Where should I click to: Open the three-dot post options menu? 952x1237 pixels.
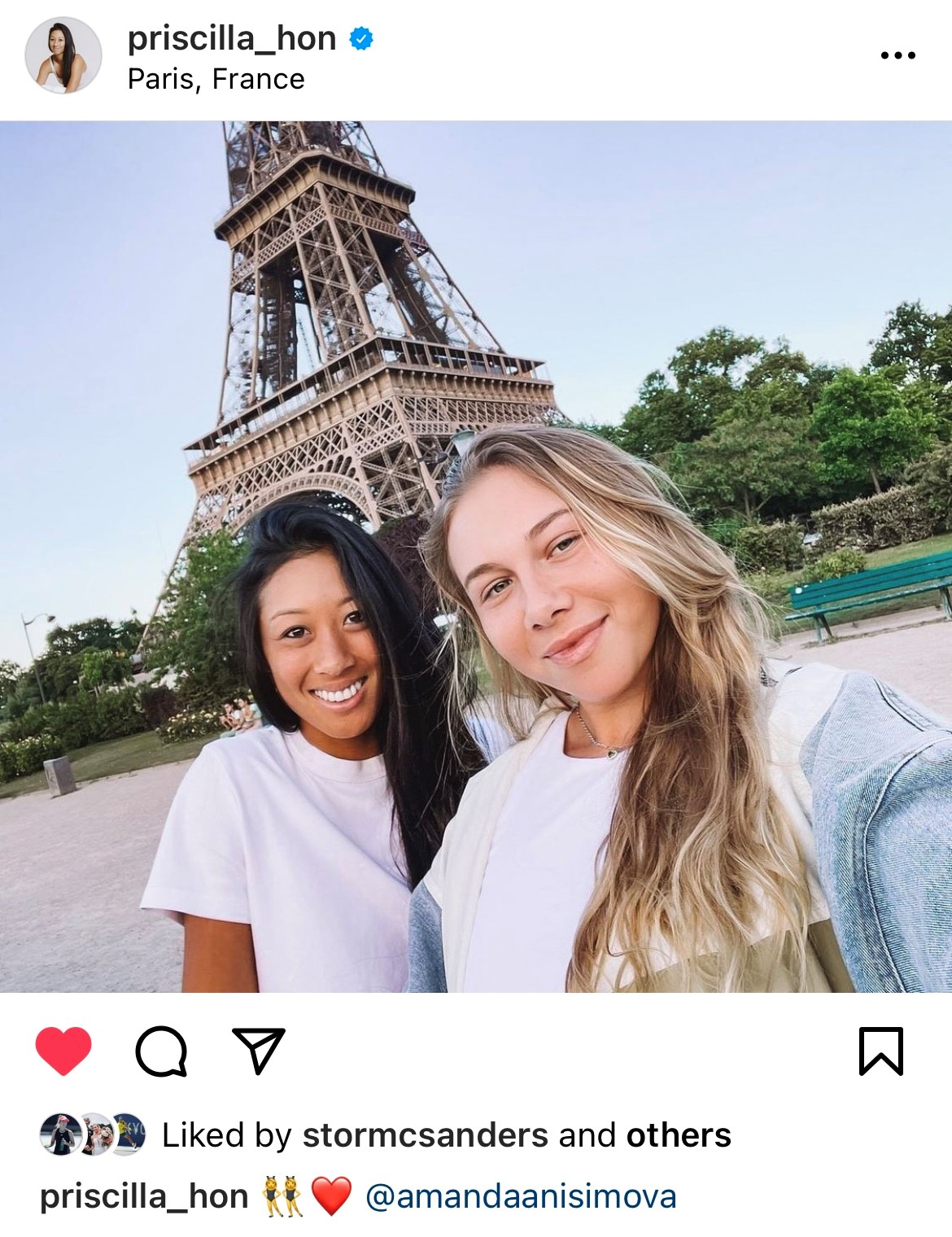pos(897,55)
